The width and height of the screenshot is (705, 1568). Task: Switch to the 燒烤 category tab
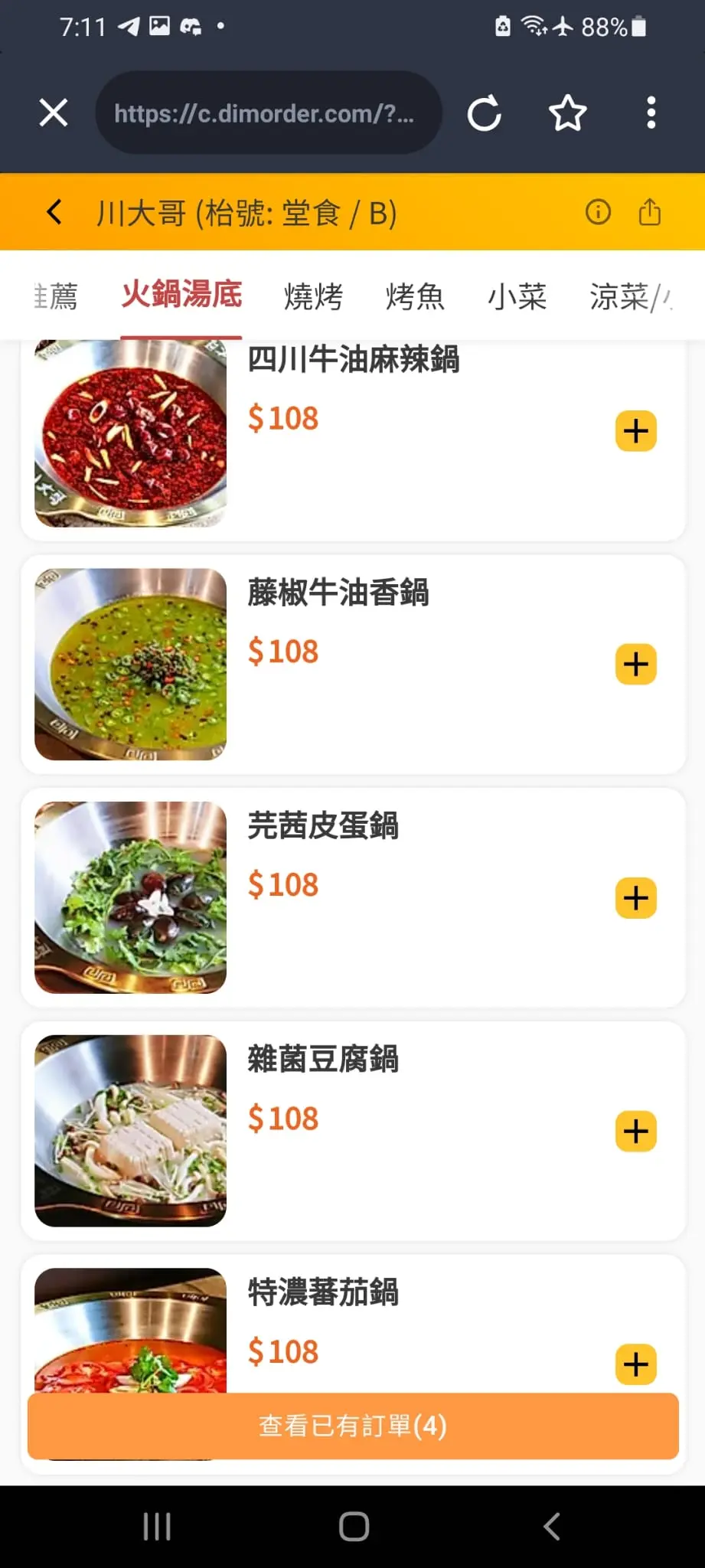(x=313, y=296)
